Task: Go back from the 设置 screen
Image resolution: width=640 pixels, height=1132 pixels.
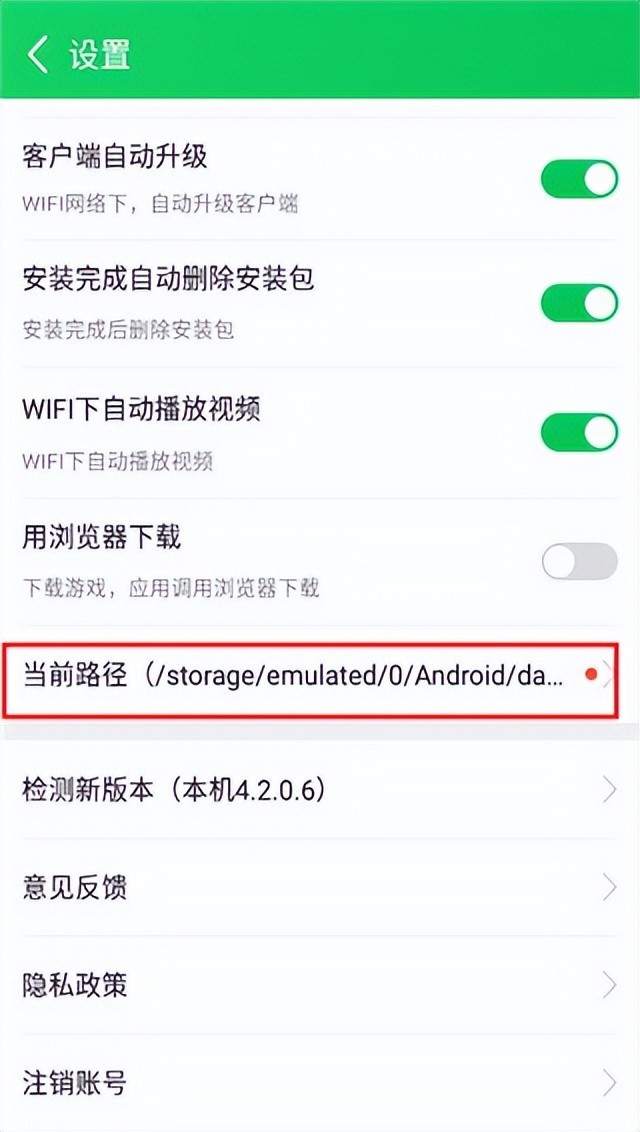Action: tap(38, 54)
